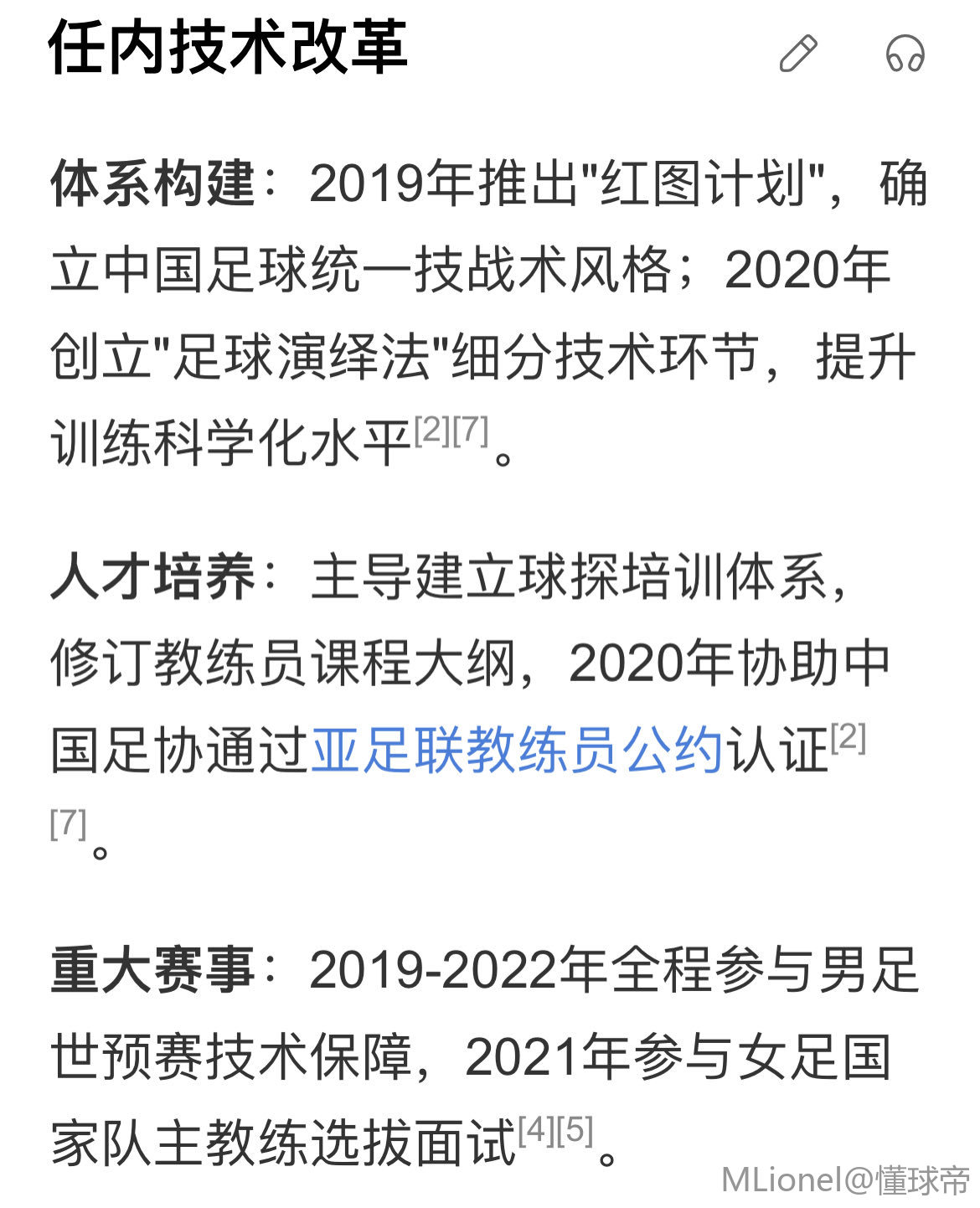This screenshot has height=1208, width=980.
Task: View reference [7] after 训练科学化水平
Action: tap(471, 430)
